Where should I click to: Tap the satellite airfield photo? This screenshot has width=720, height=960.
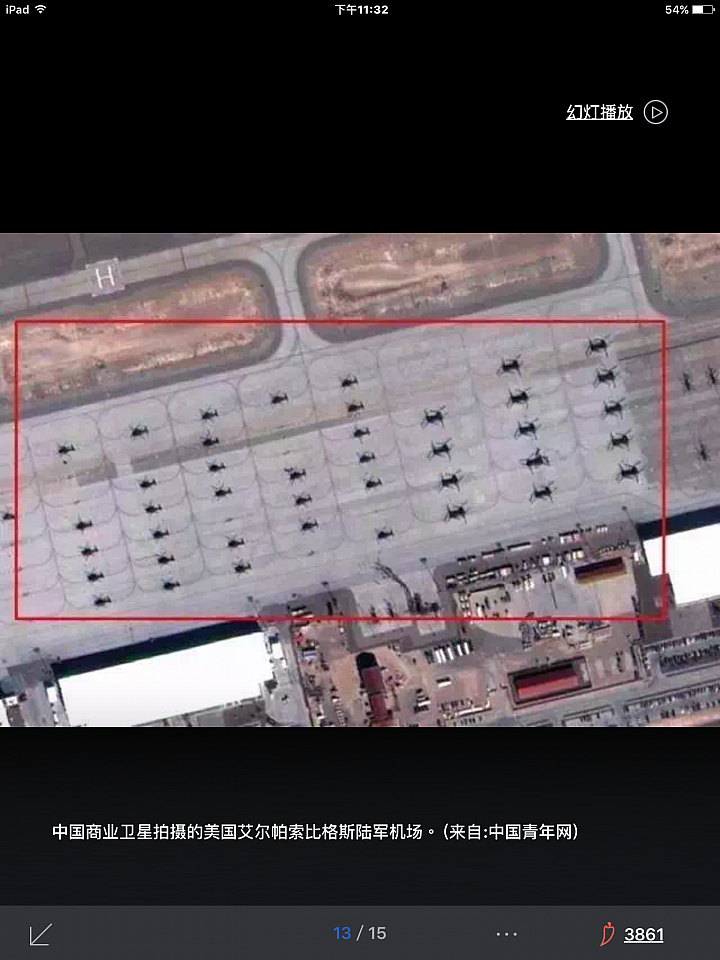tap(360, 480)
